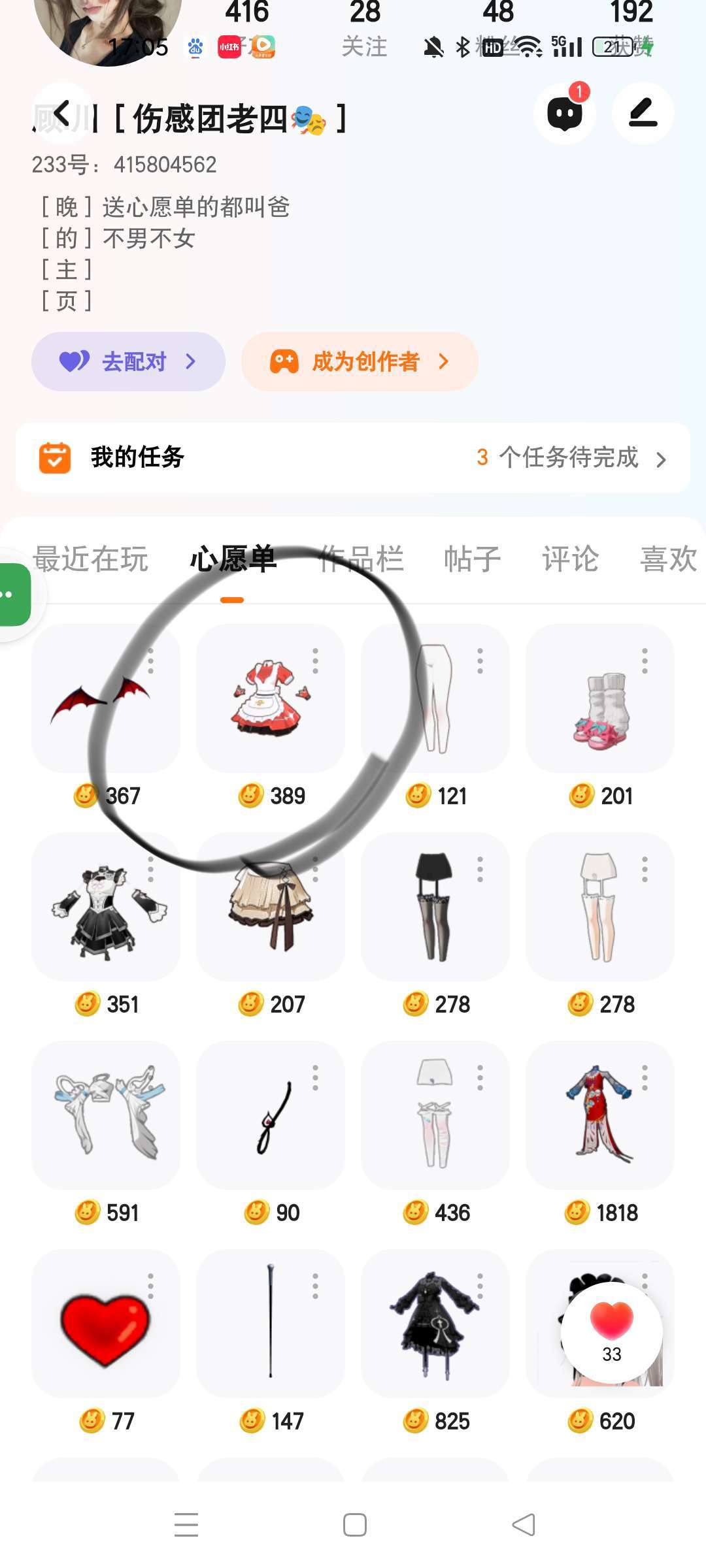Switch to the 喜欢 tab
The width and height of the screenshot is (706, 1568).
668,559
